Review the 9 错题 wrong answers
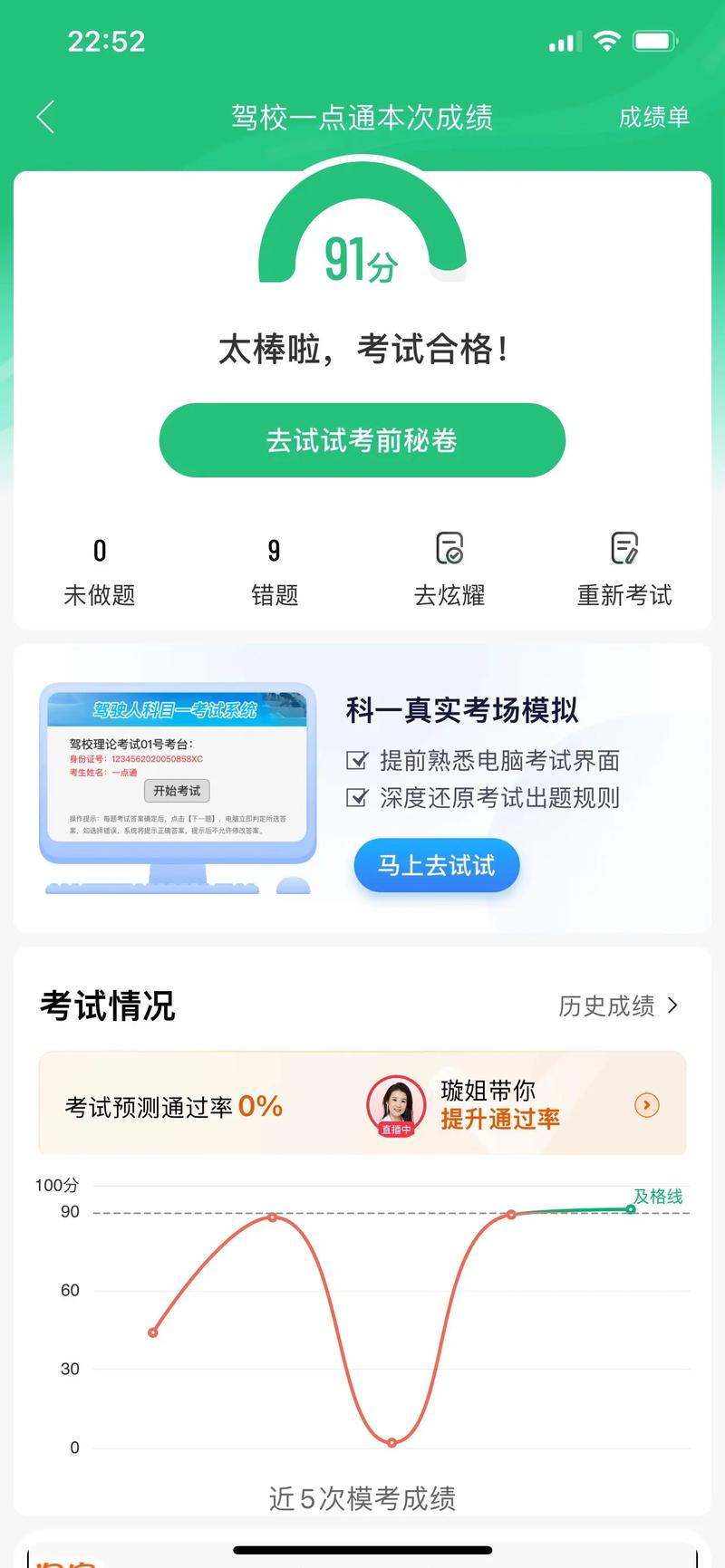 coord(274,572)
